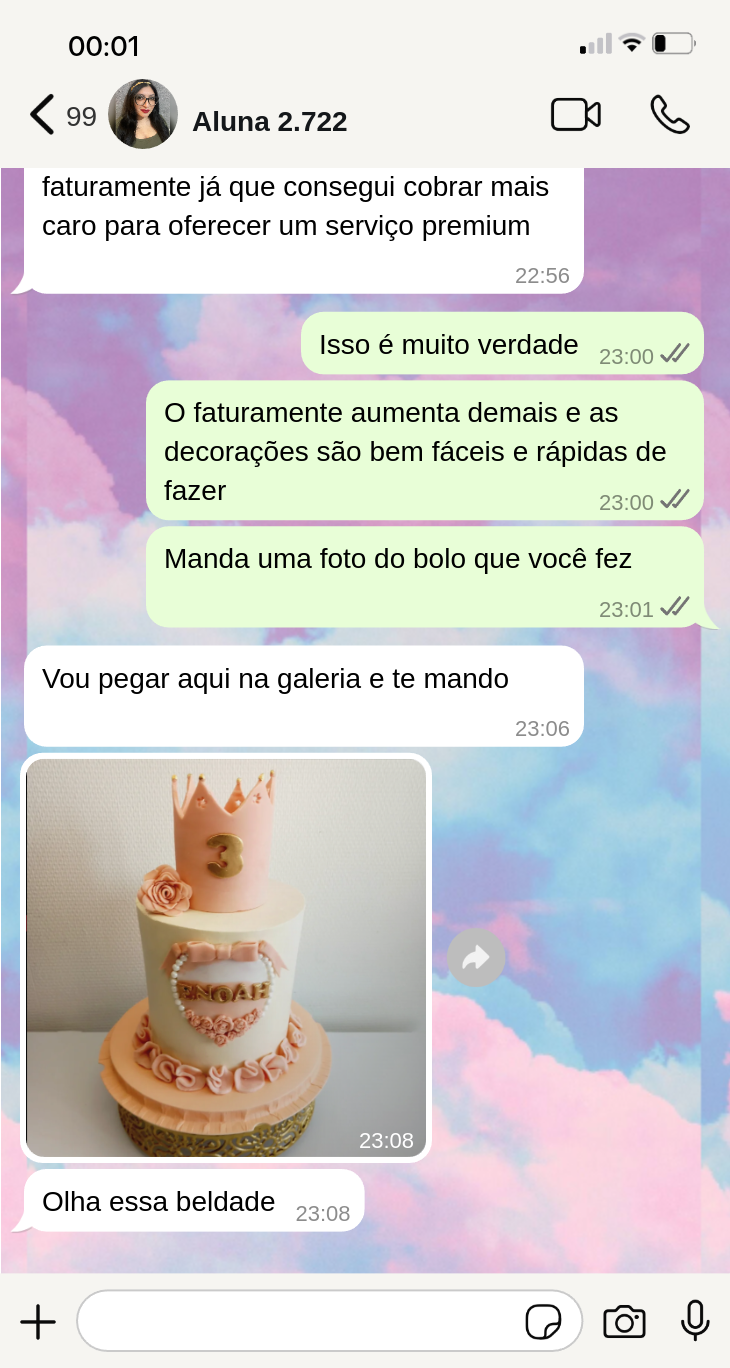Forward the cake photo using the arrow button
Viewport: 730px width, 1368px height.
(x=476, y=958)
